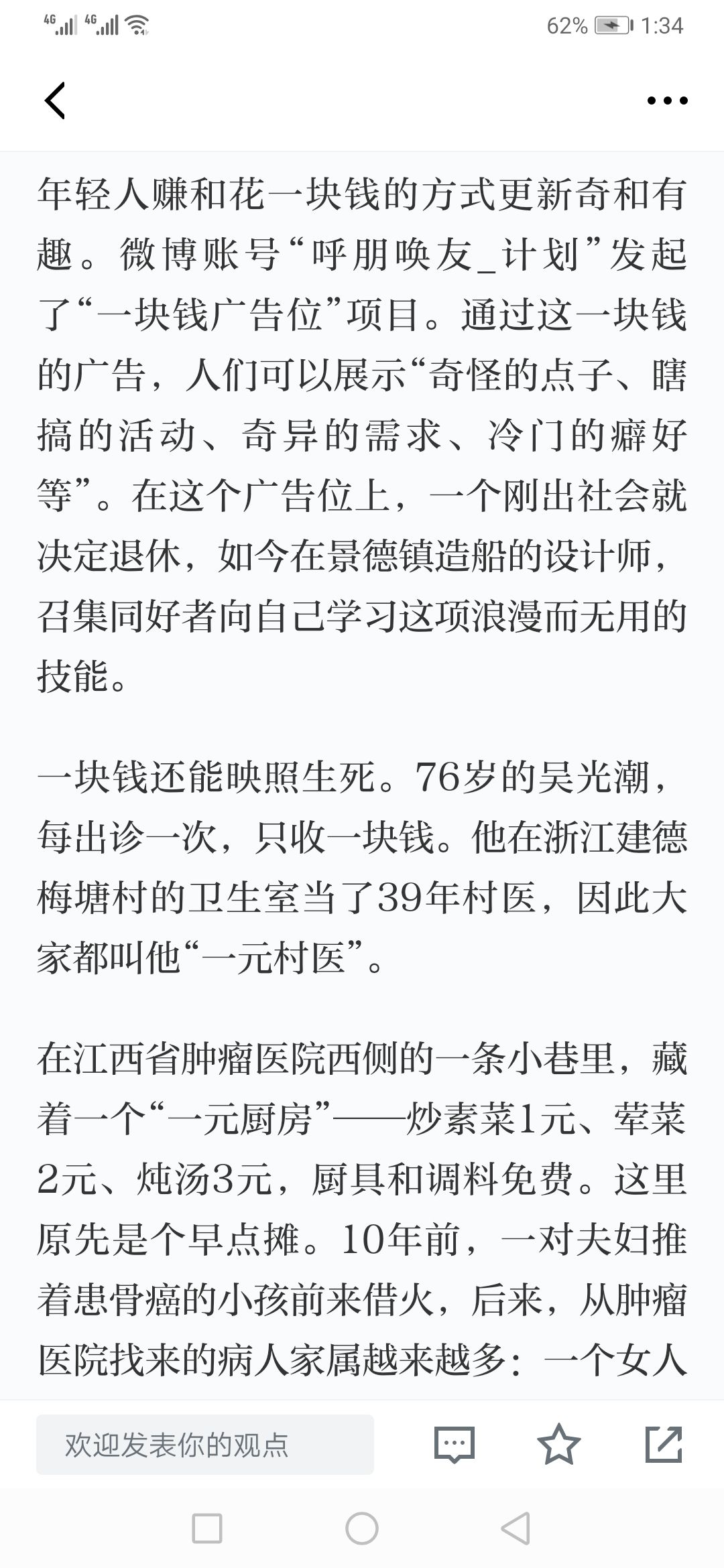Open the three-dot overflow menu

pyautogui.click(x=667, y=101)
